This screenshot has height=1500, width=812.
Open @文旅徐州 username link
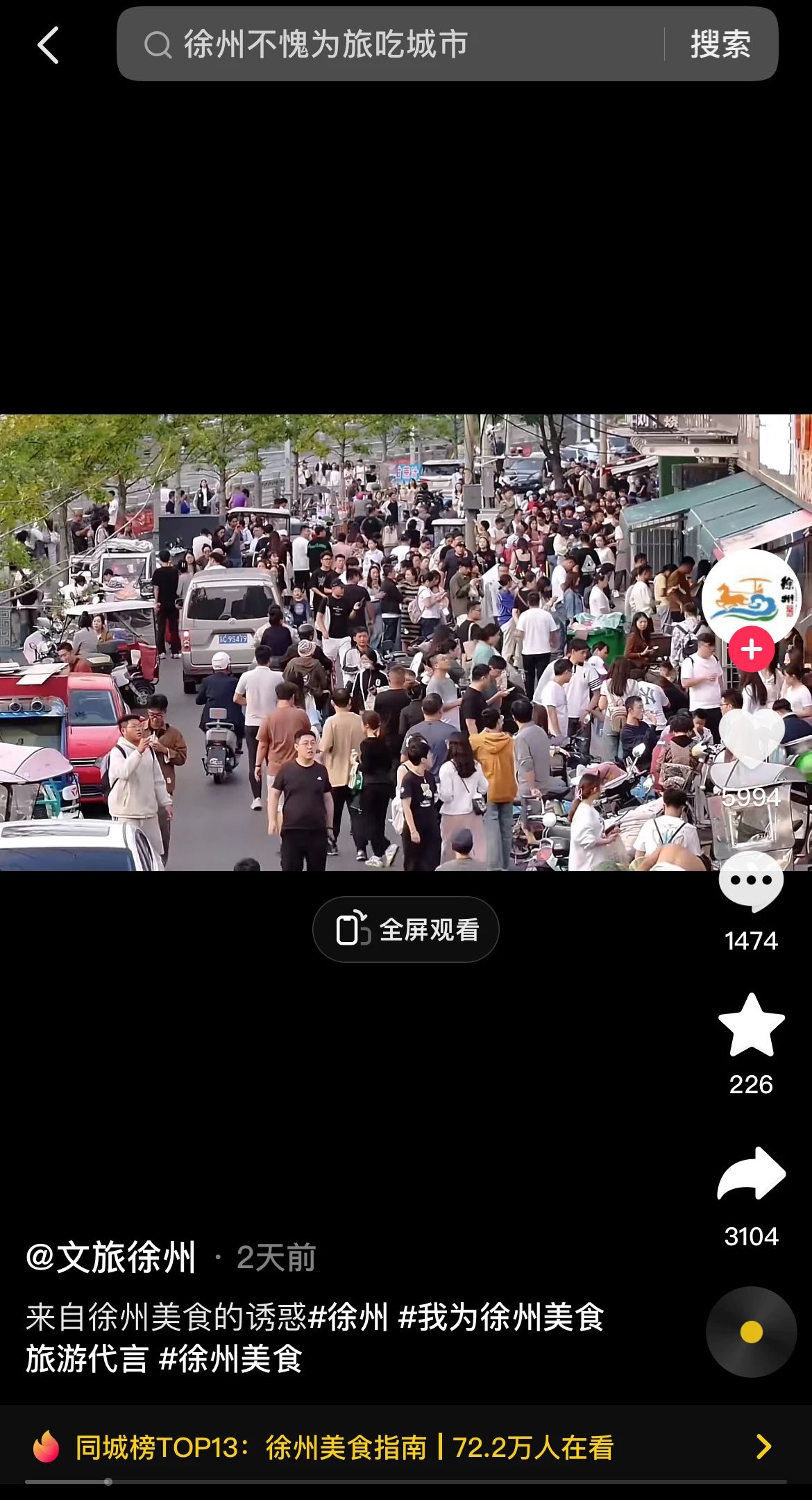tap(111, 1257)
